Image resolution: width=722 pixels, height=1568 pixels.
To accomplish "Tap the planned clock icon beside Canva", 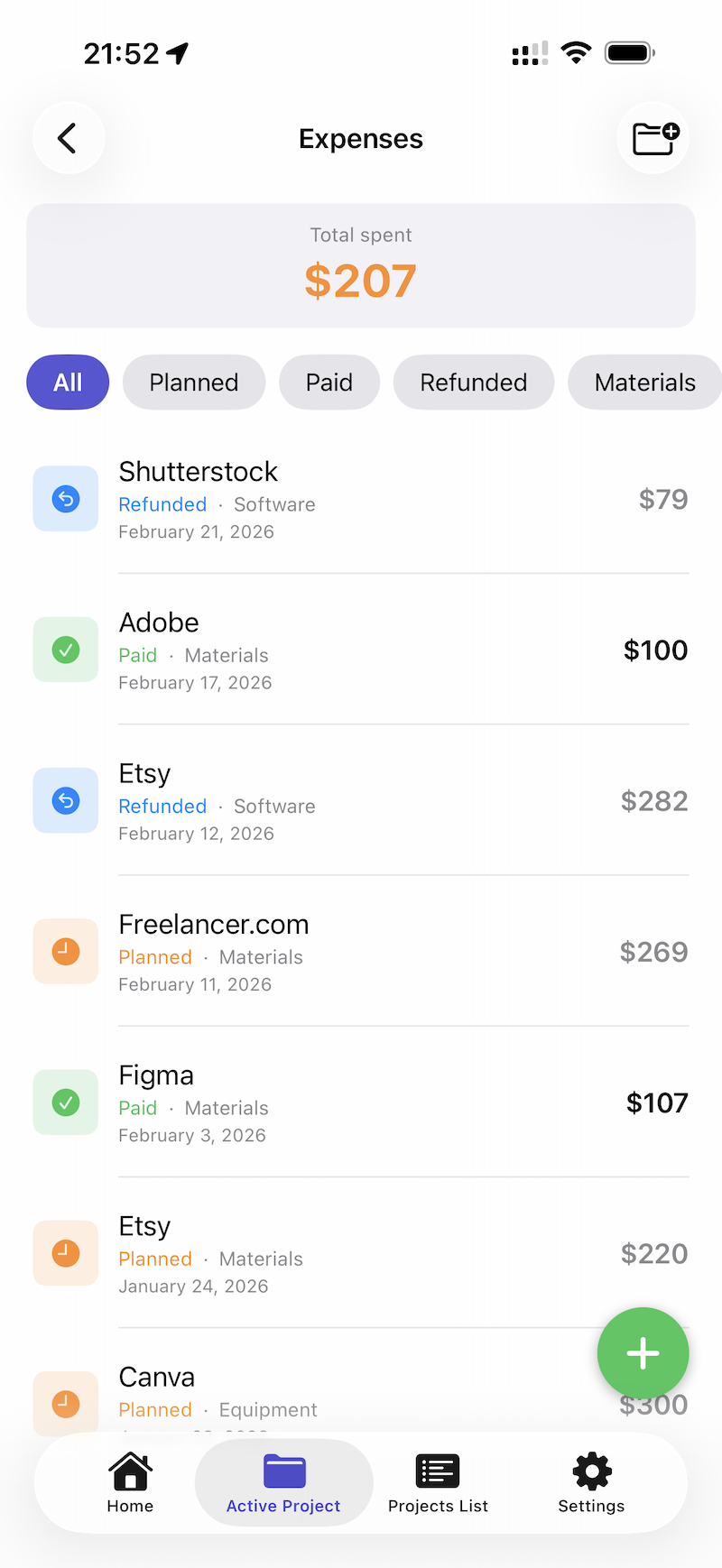I will click(65, 1403).
